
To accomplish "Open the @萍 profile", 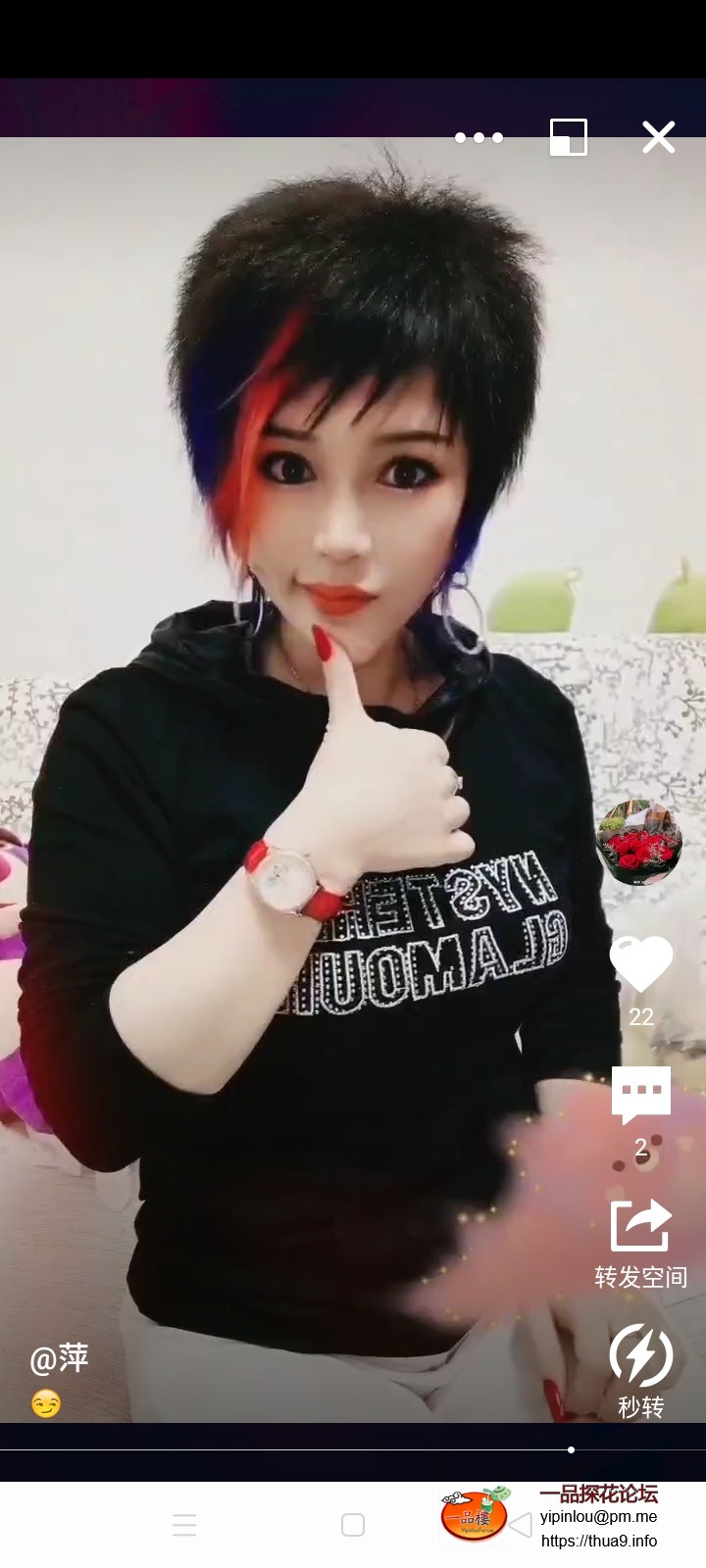I will coord(59,1359).
